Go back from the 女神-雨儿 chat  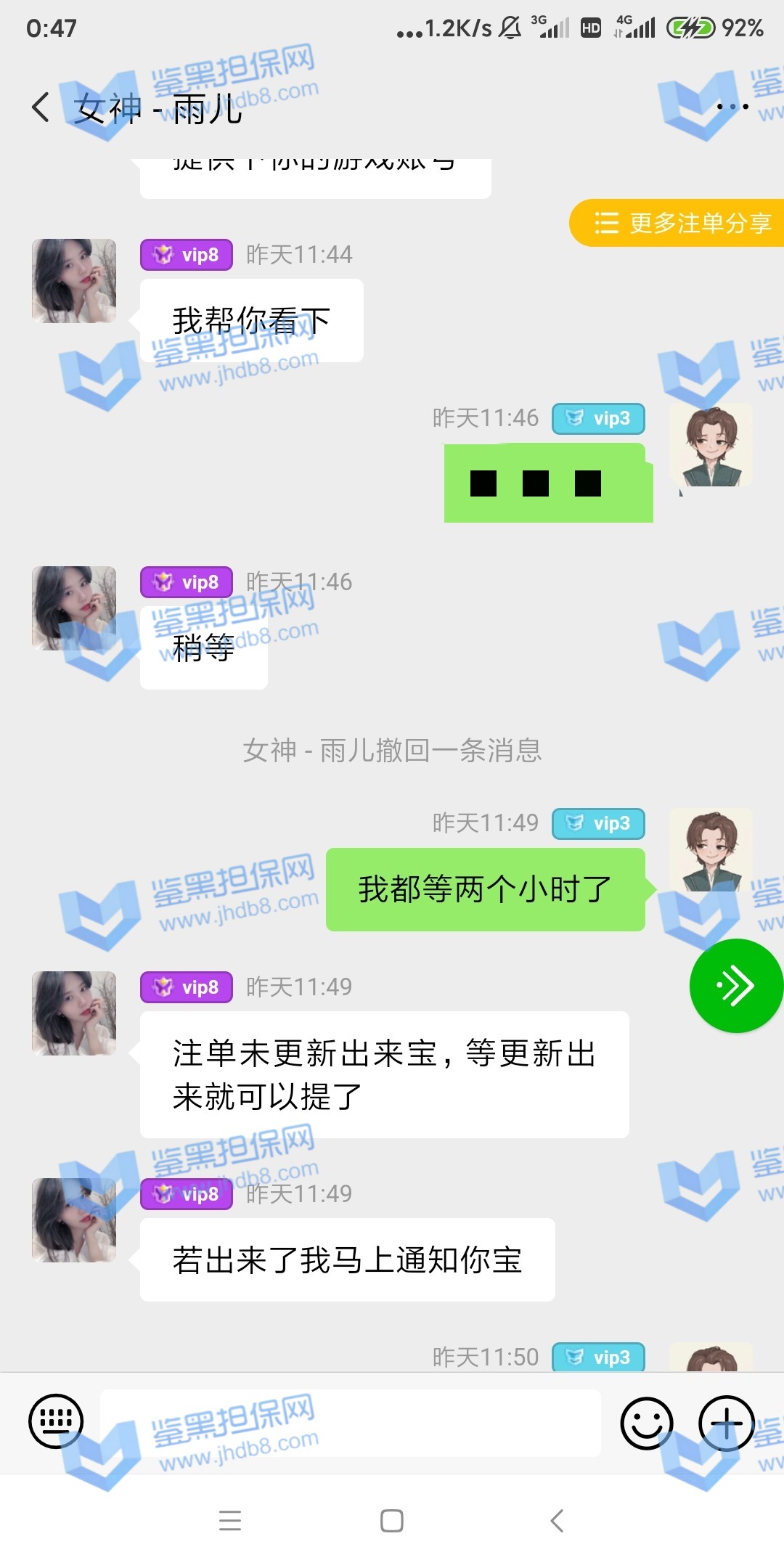(x=41, y=107)
